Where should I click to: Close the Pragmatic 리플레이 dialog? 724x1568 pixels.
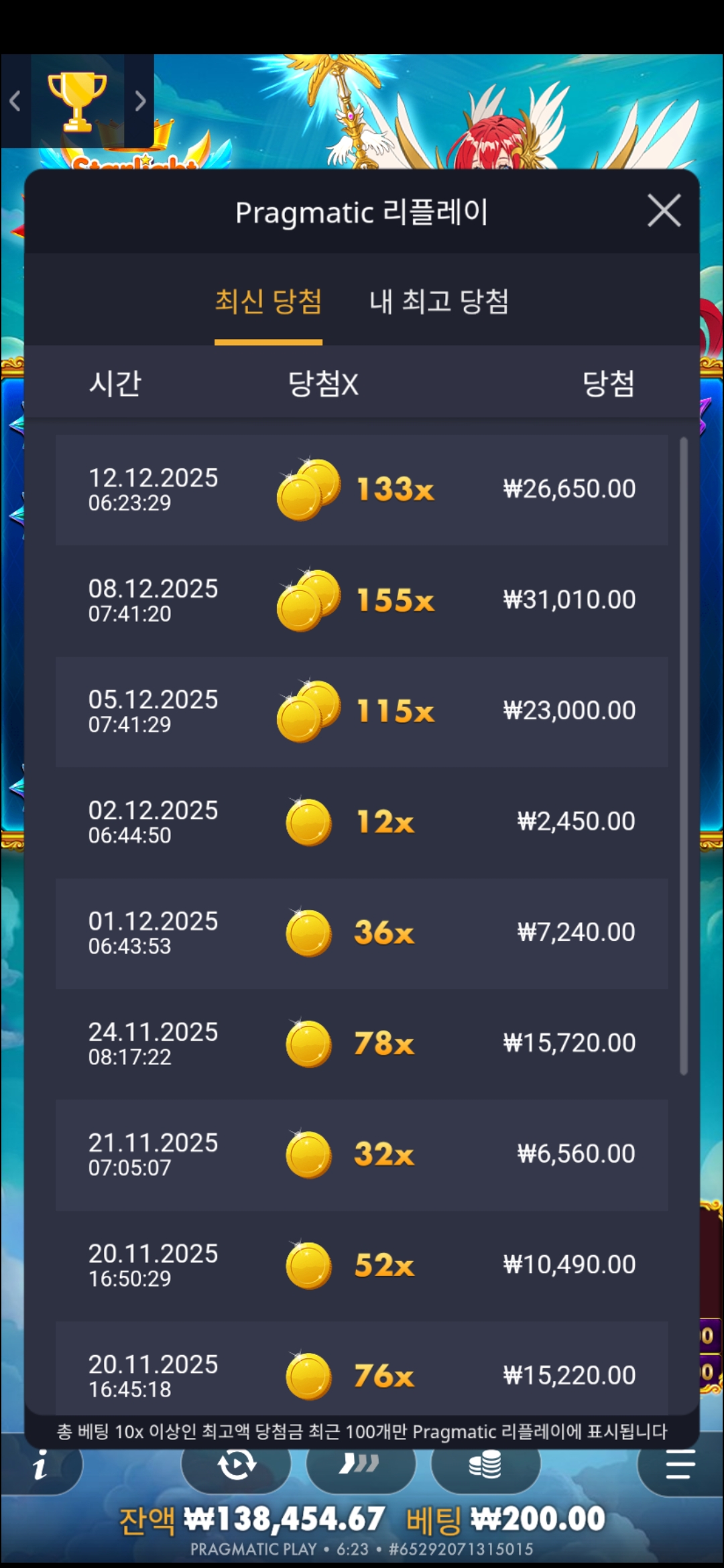pos(664,211)
